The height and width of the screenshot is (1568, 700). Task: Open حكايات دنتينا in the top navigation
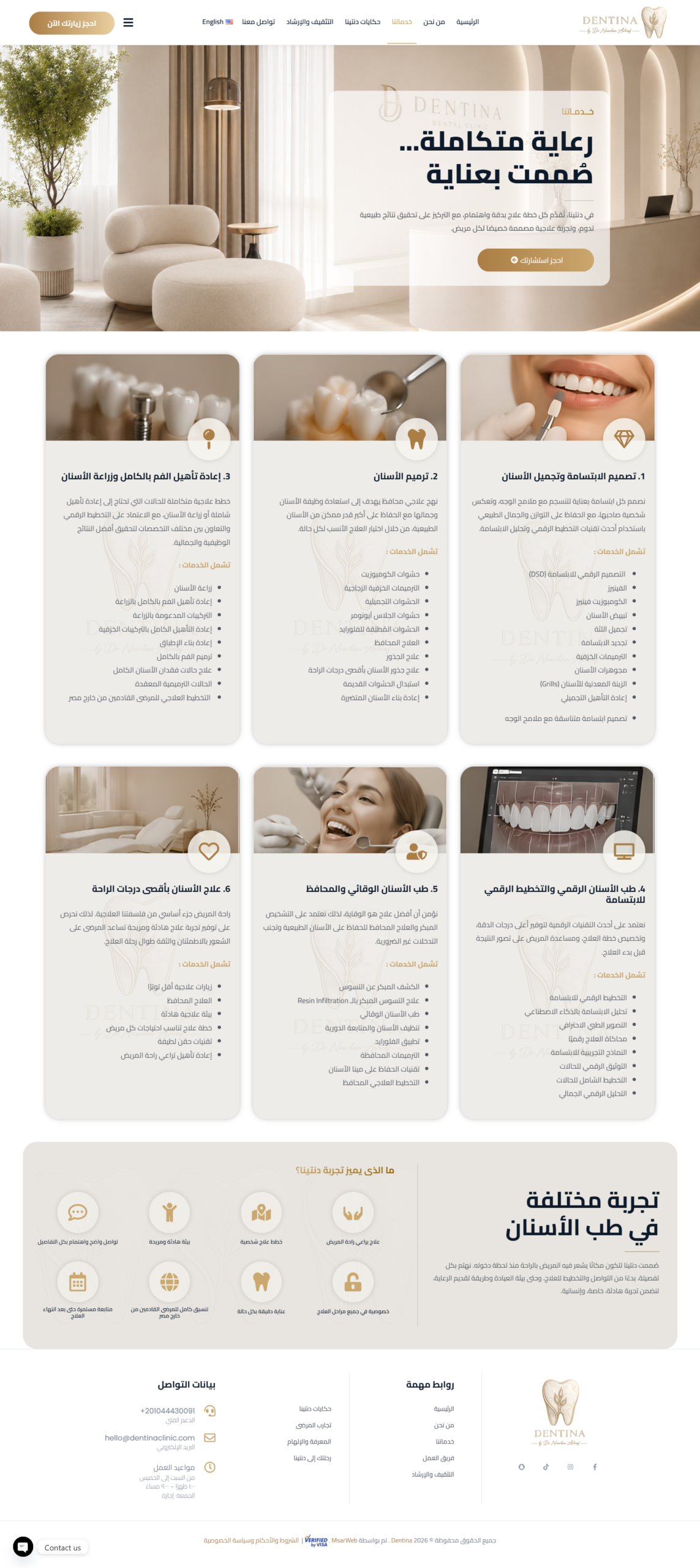[x=363, y=22]
